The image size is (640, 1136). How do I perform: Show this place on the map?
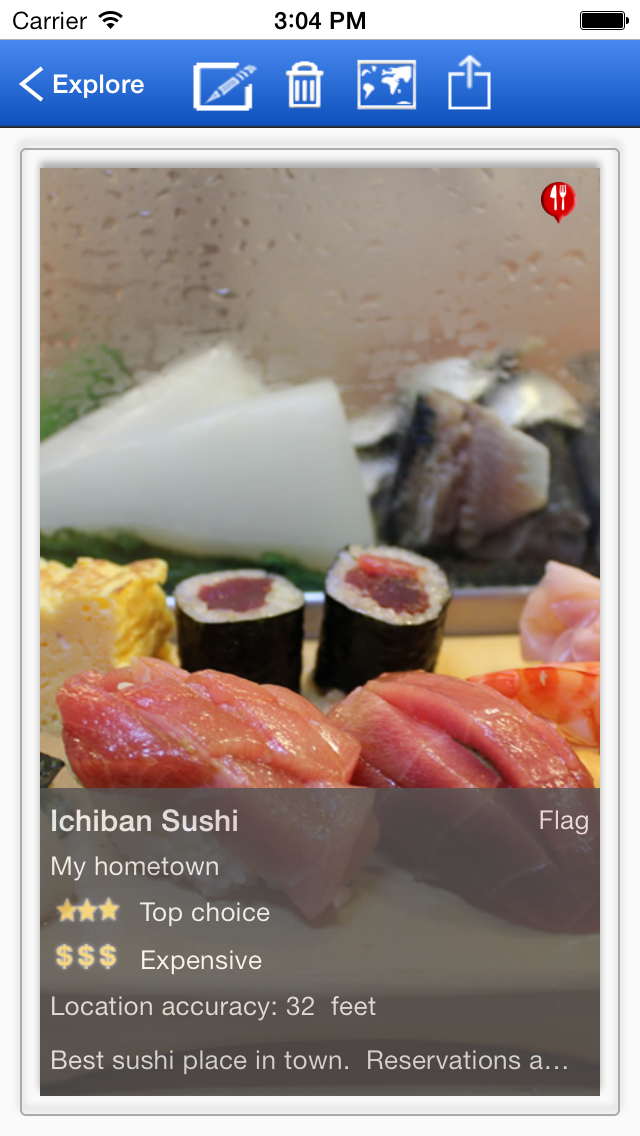pos(386,85)
